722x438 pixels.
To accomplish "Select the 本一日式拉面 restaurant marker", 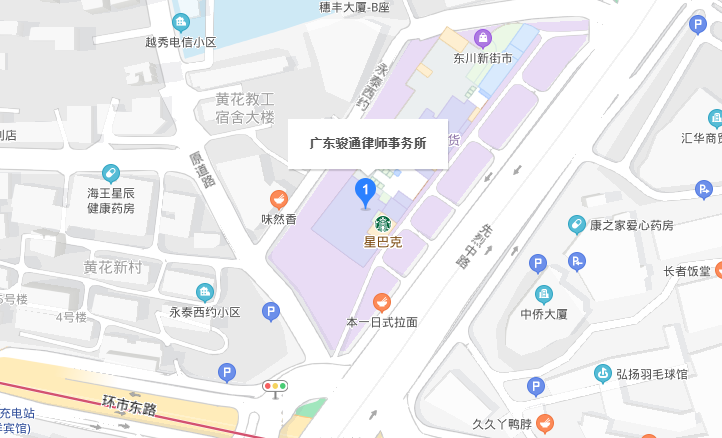I will (381, 302).
